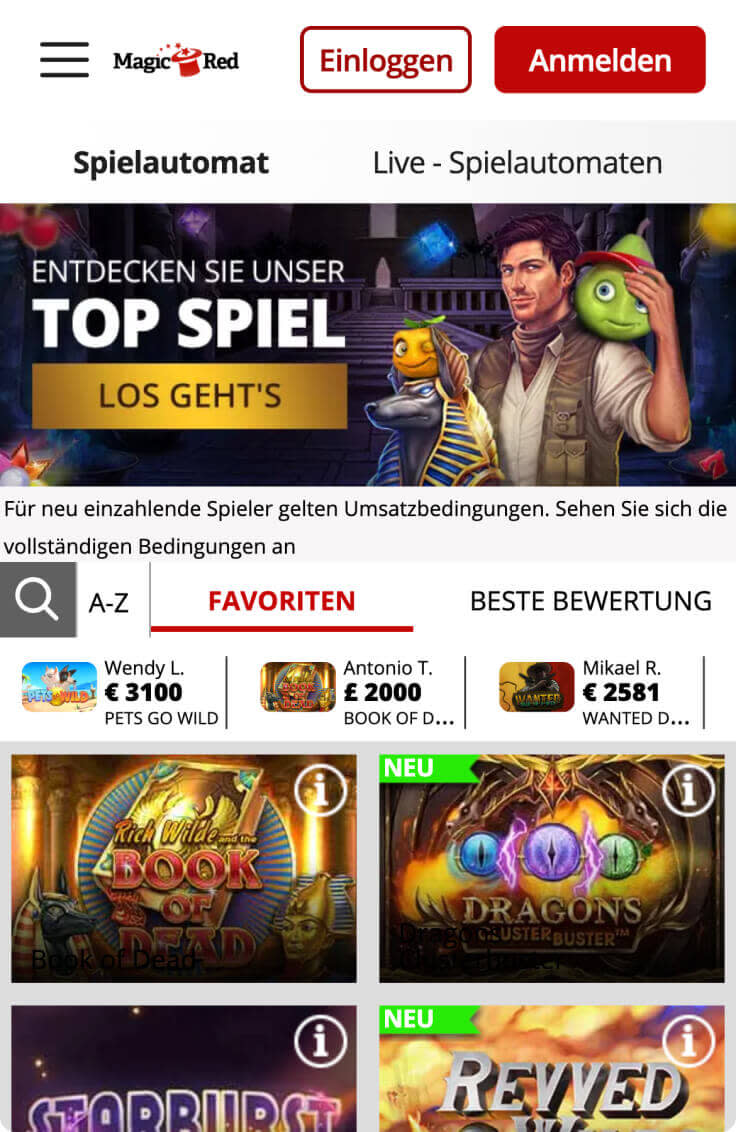Tap the Anmelden button
Screen dimensions: 736x1132
click(600, 60)
